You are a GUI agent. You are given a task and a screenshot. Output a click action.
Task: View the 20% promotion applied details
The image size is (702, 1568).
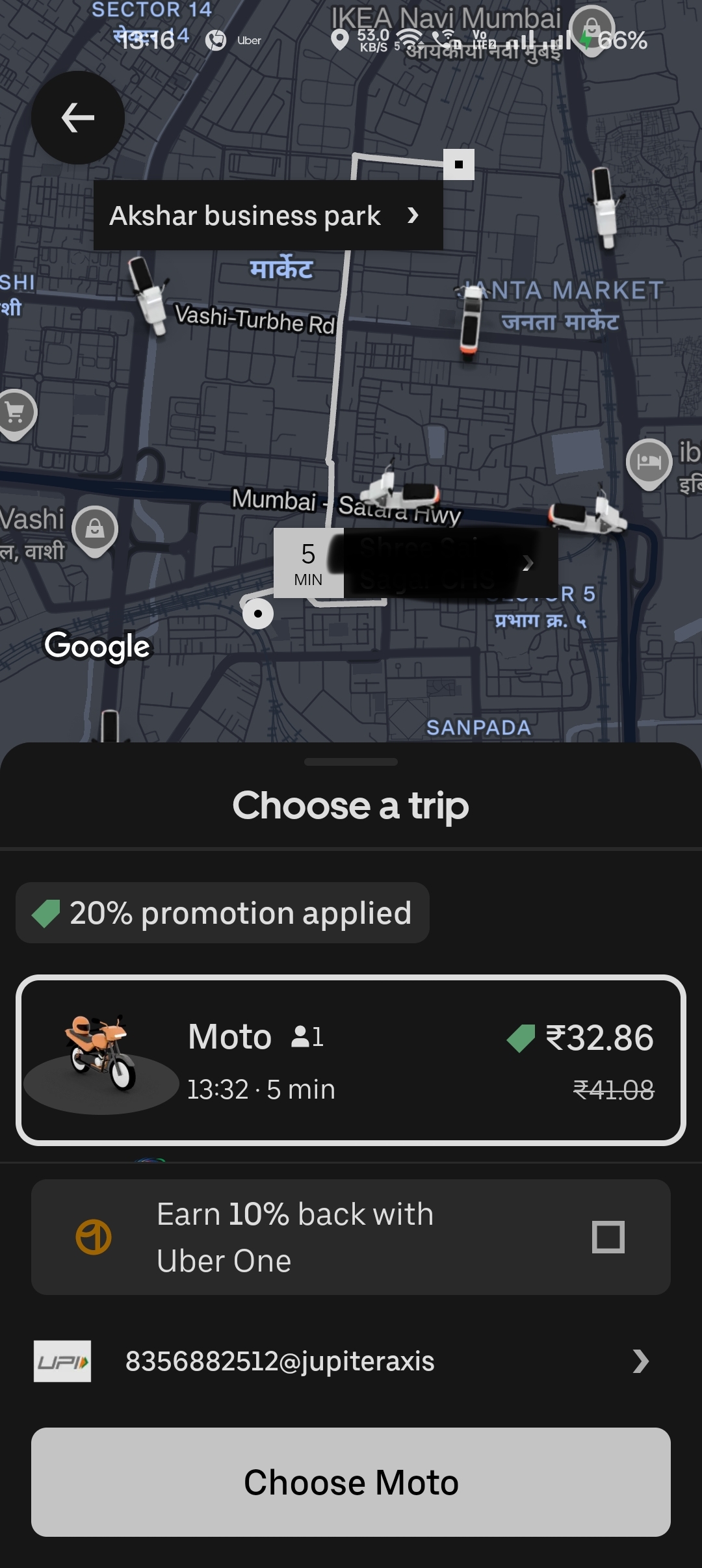coord(222,913)
